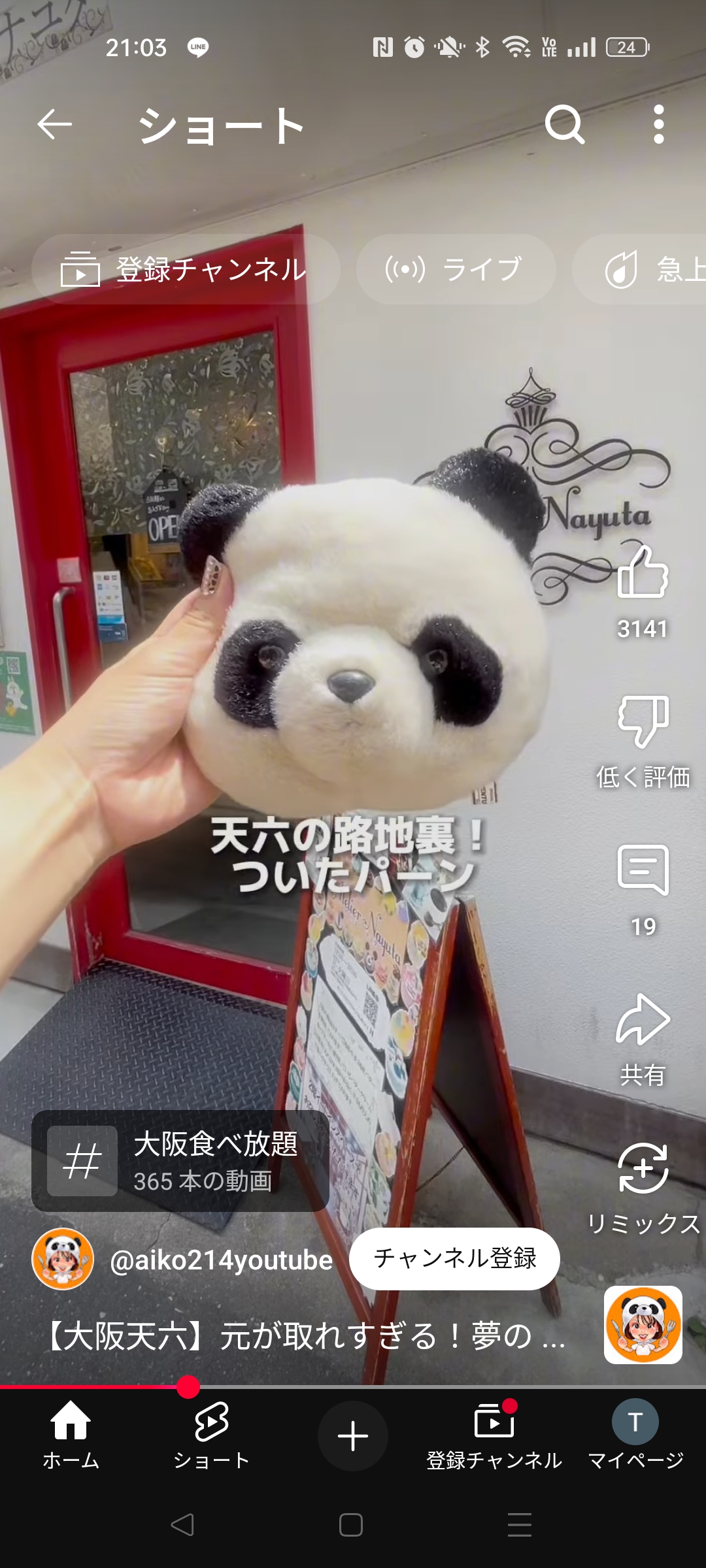Expand the 【大阪天六】 video description
Screen dimensions: 706x1568
click(305, 1335)
